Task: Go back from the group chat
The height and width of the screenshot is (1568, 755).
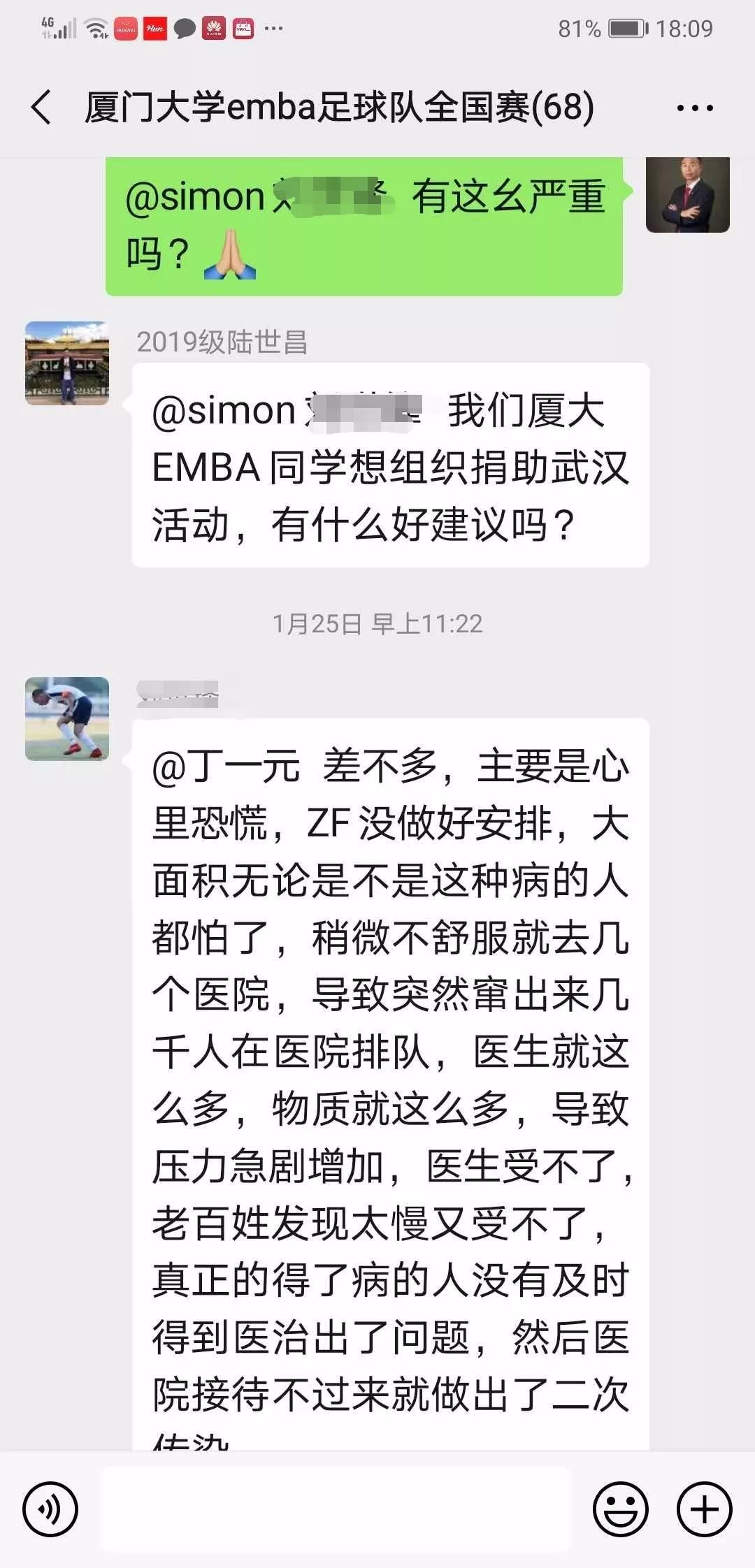Action: tap(42, 108)
